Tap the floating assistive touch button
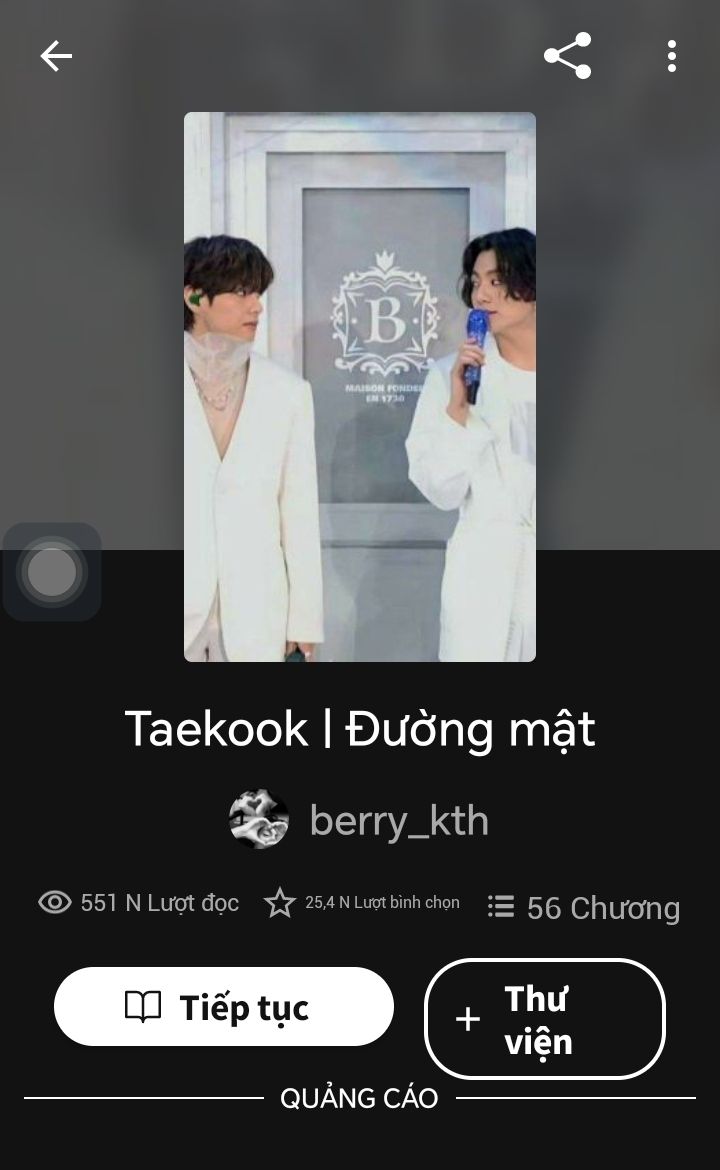 click(52, 572)
